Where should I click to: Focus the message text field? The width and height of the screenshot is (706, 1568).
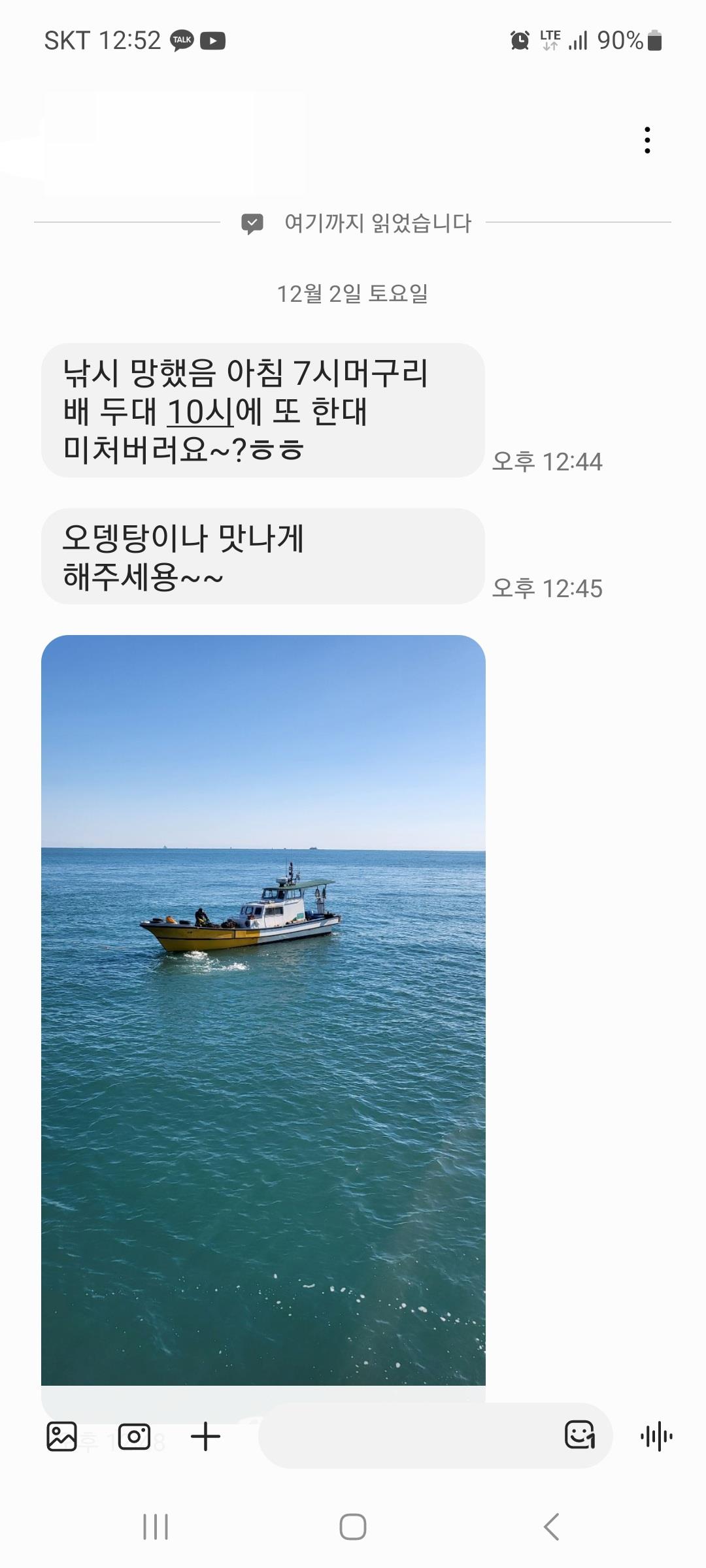[x=405, y=1437]
